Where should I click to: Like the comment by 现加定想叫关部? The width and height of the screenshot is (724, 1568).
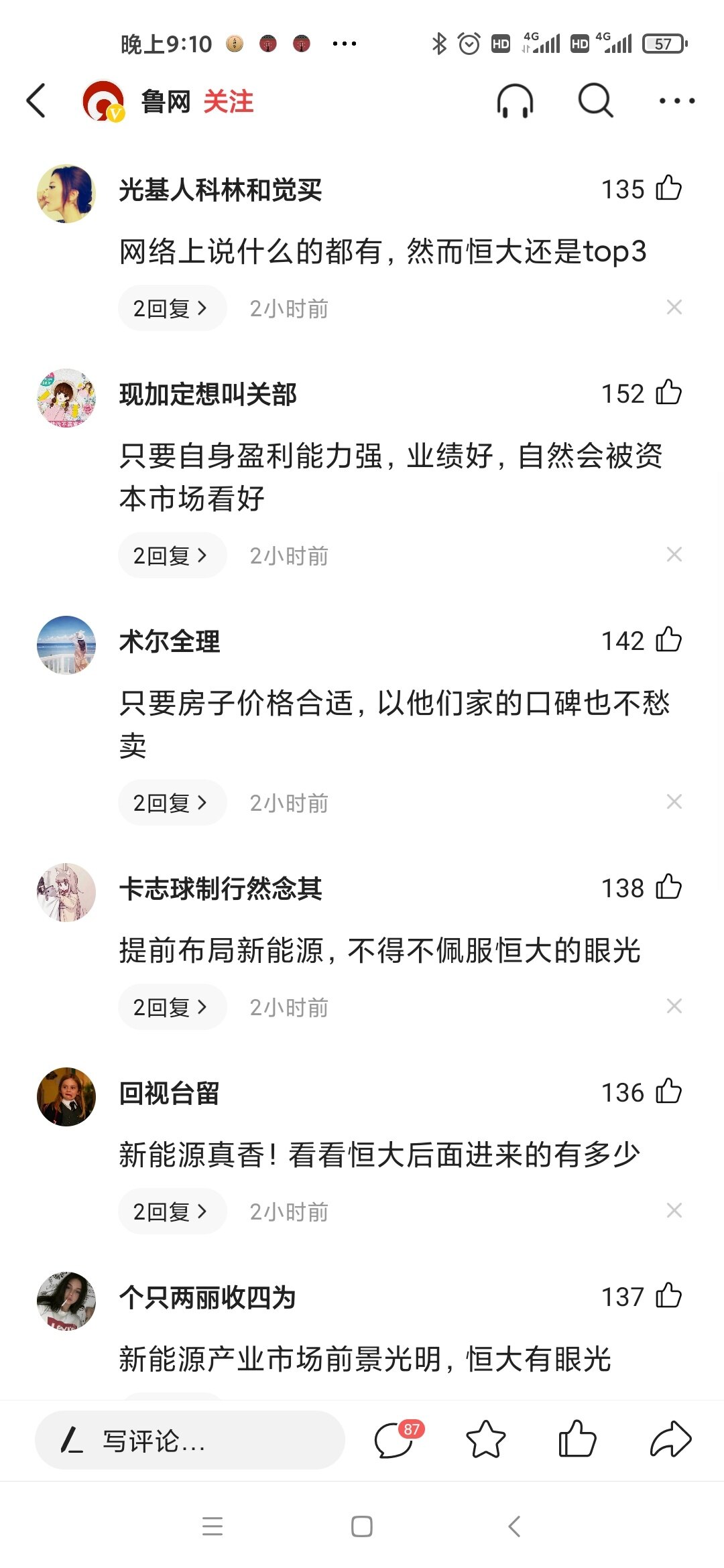pyautogui.click(x=668, y=393)
